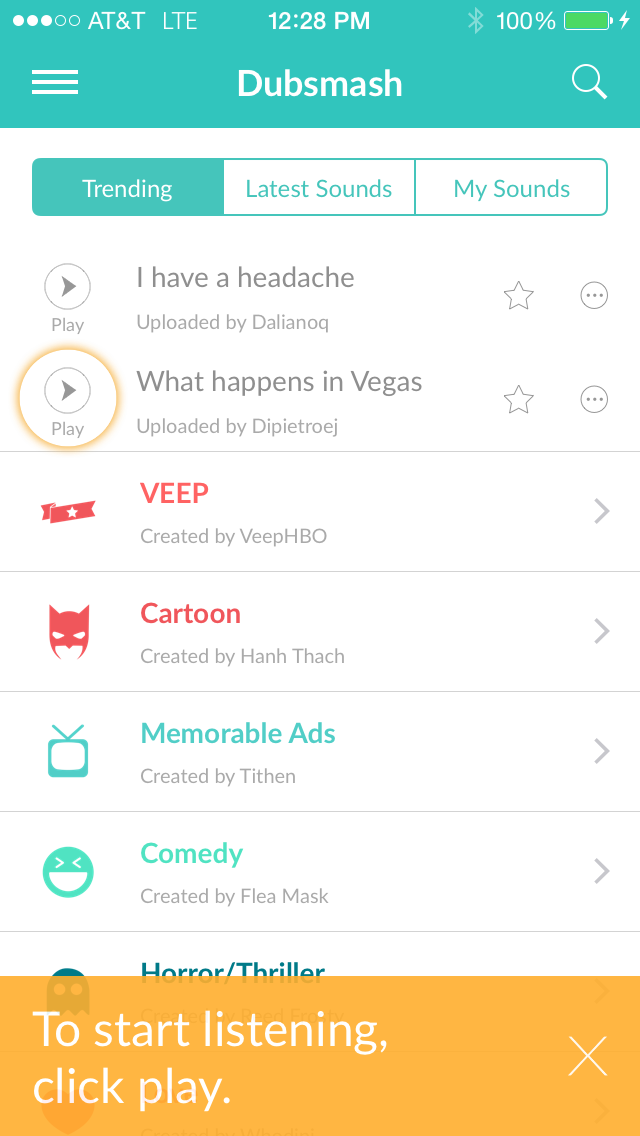The image size is (640, 1136).
Task: Open the hamburger menu
Action: point(55,83)
